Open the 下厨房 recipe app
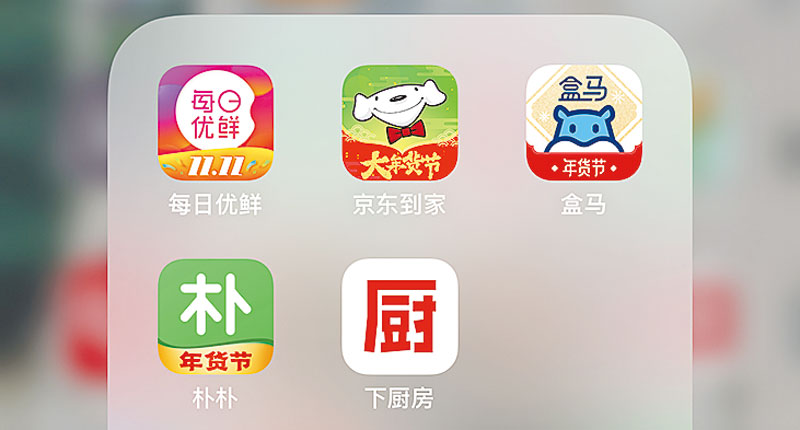 (400, 316)
